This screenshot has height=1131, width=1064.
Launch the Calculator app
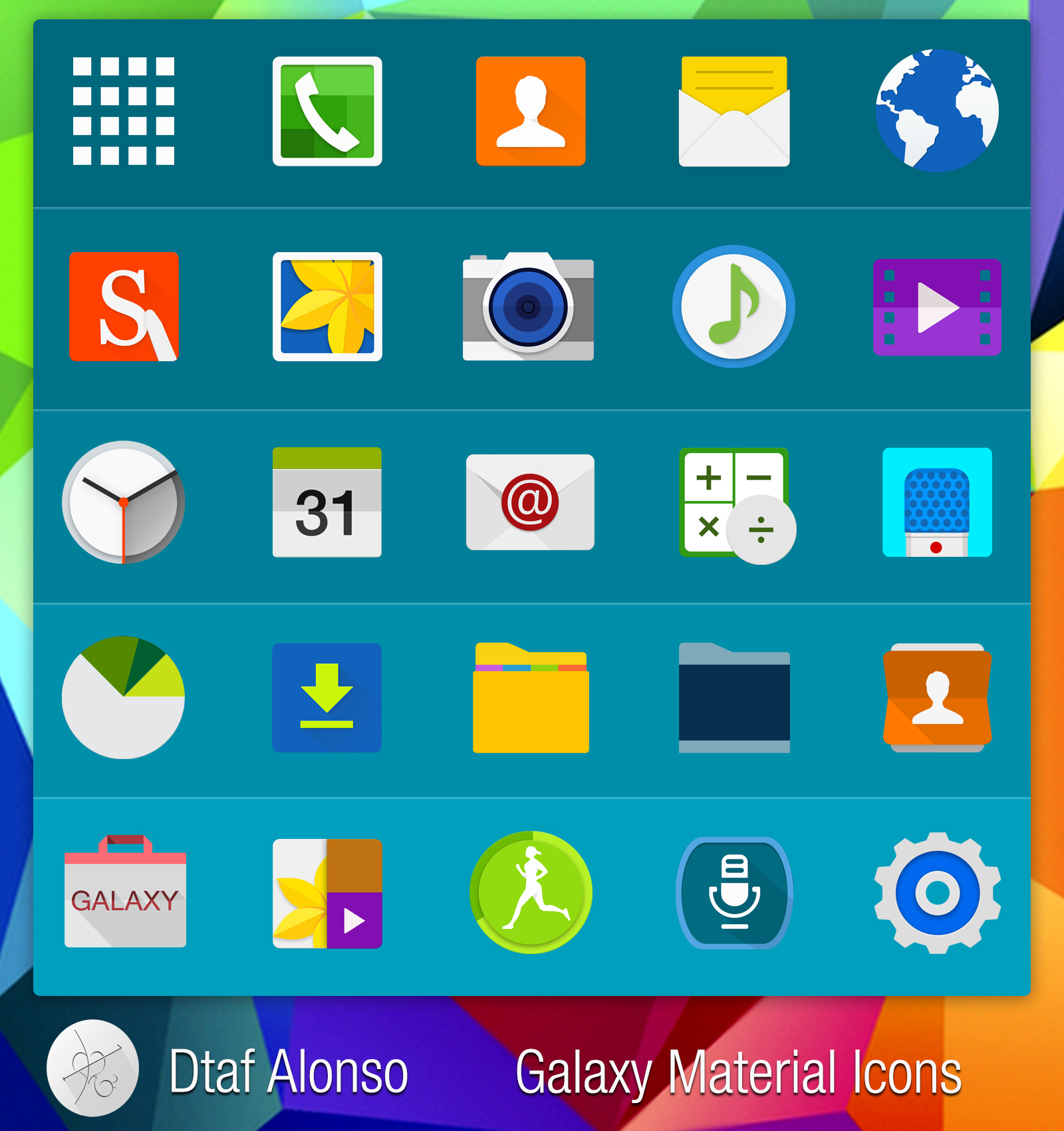click(x=734, y=504)
